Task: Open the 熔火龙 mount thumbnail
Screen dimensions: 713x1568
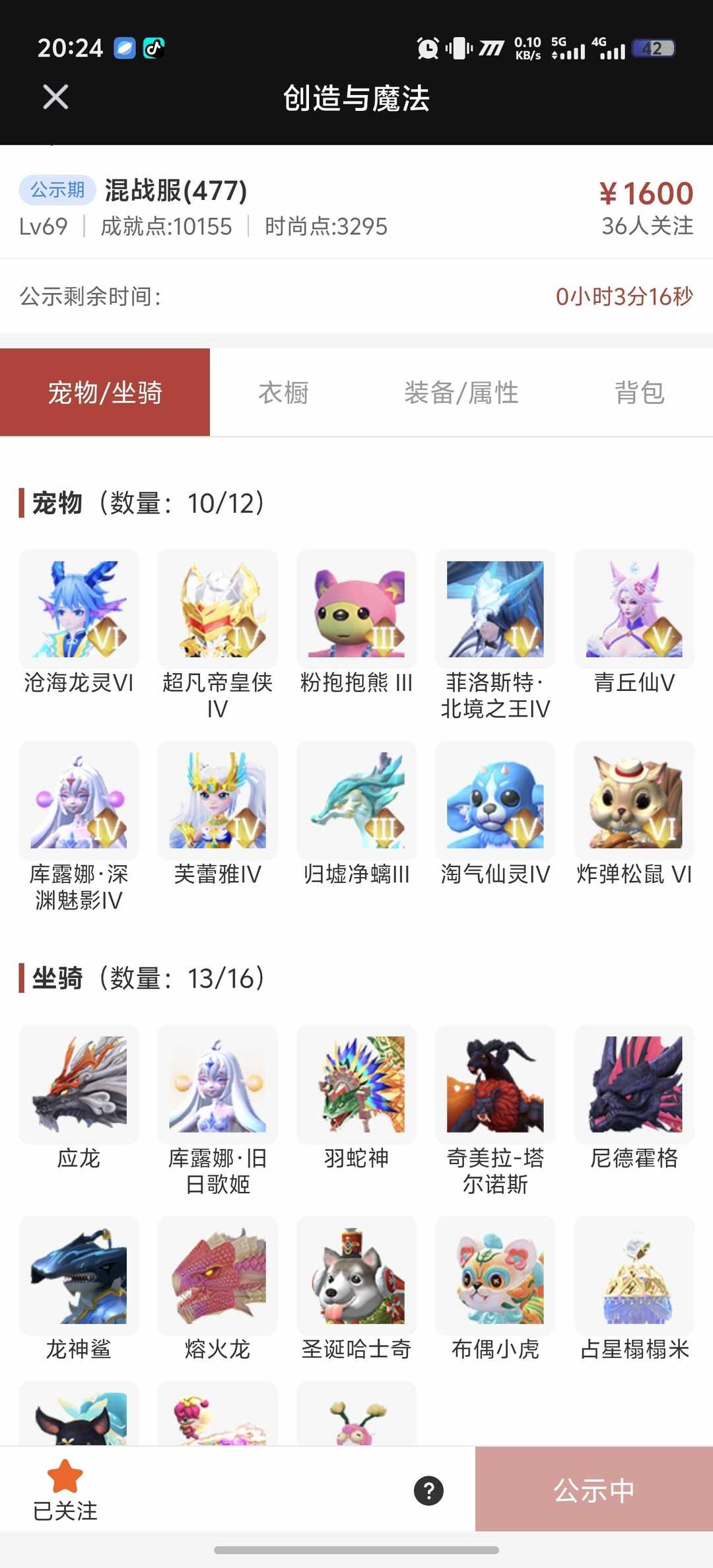Action: (217, 1277)
